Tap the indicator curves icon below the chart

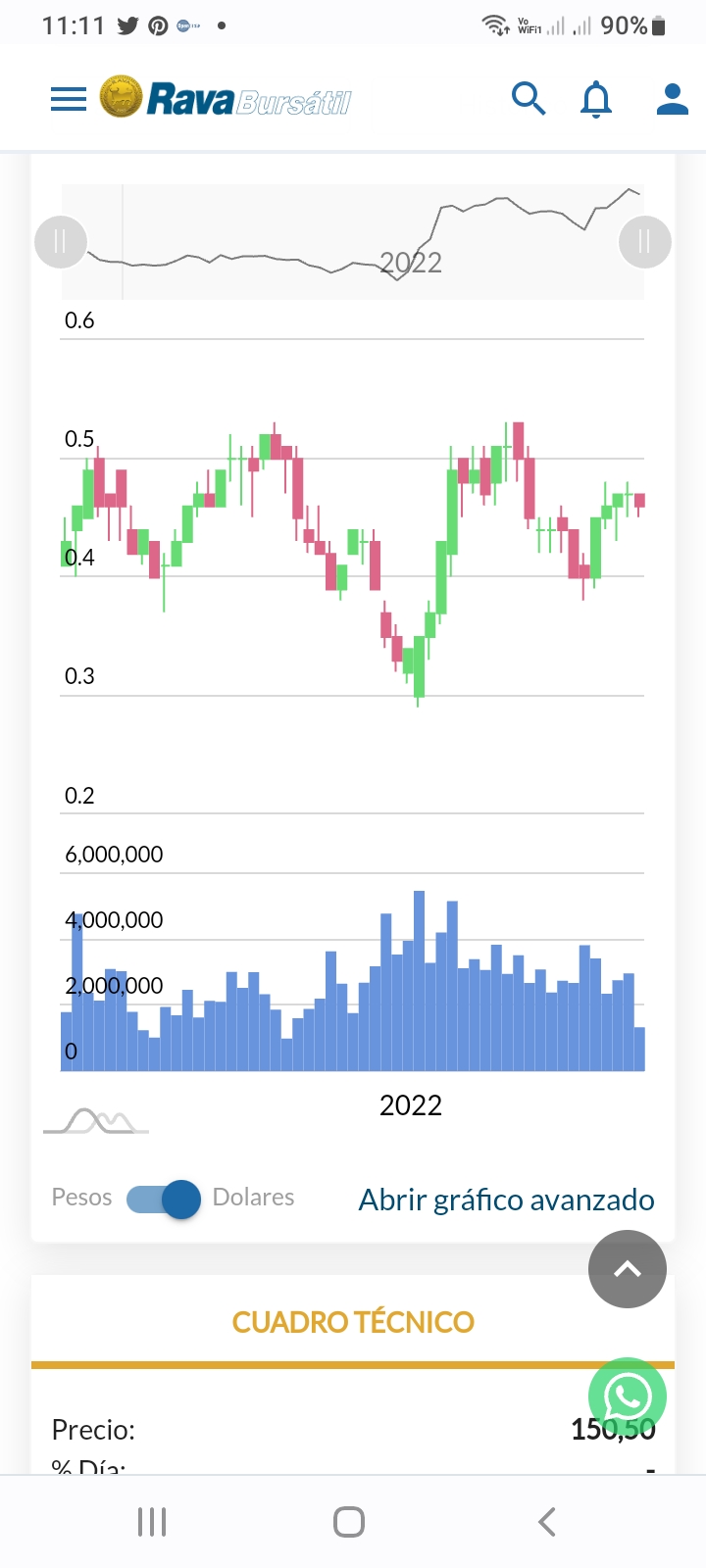96,1121
